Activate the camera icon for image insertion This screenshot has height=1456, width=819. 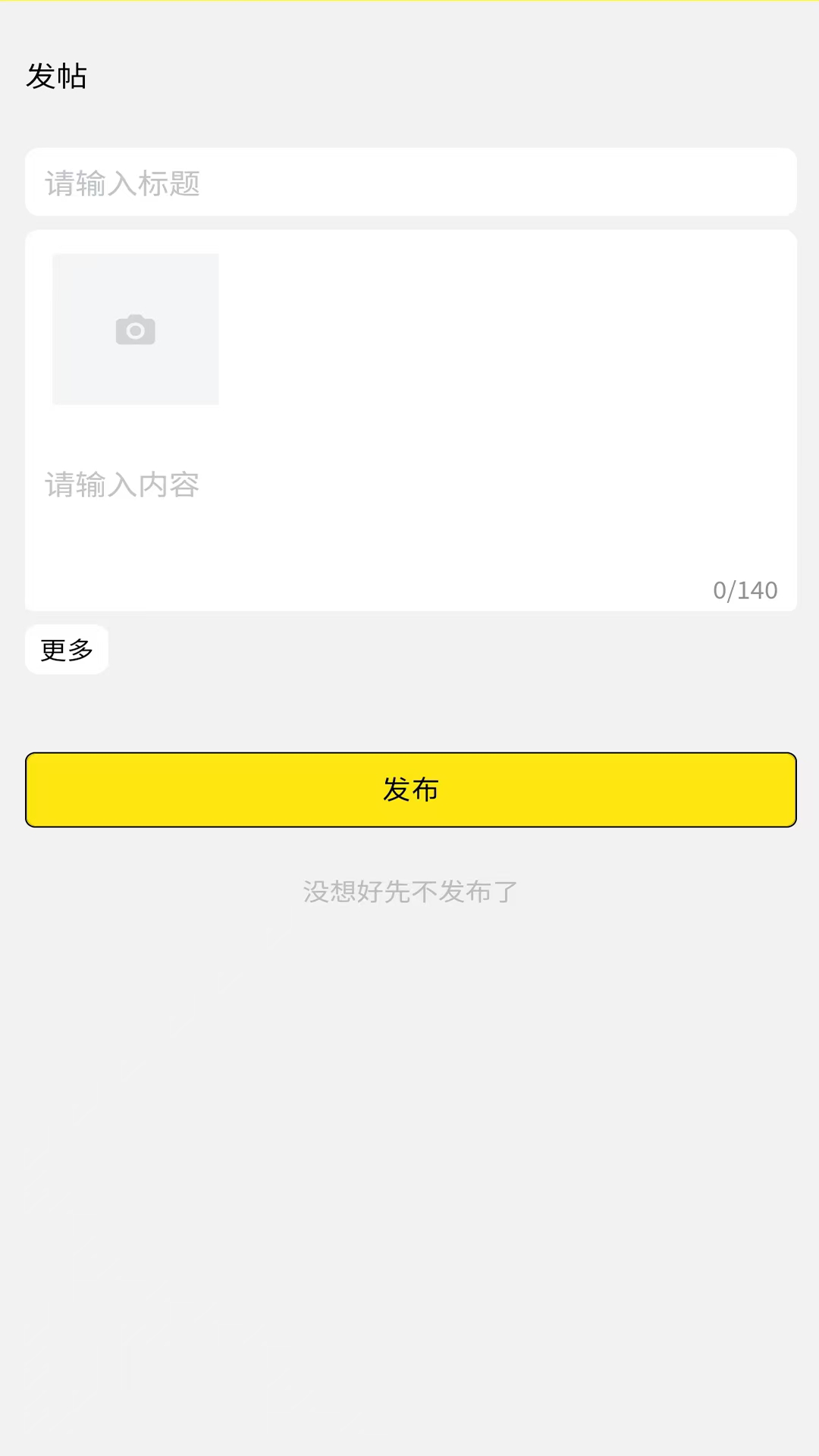[135, 329]
